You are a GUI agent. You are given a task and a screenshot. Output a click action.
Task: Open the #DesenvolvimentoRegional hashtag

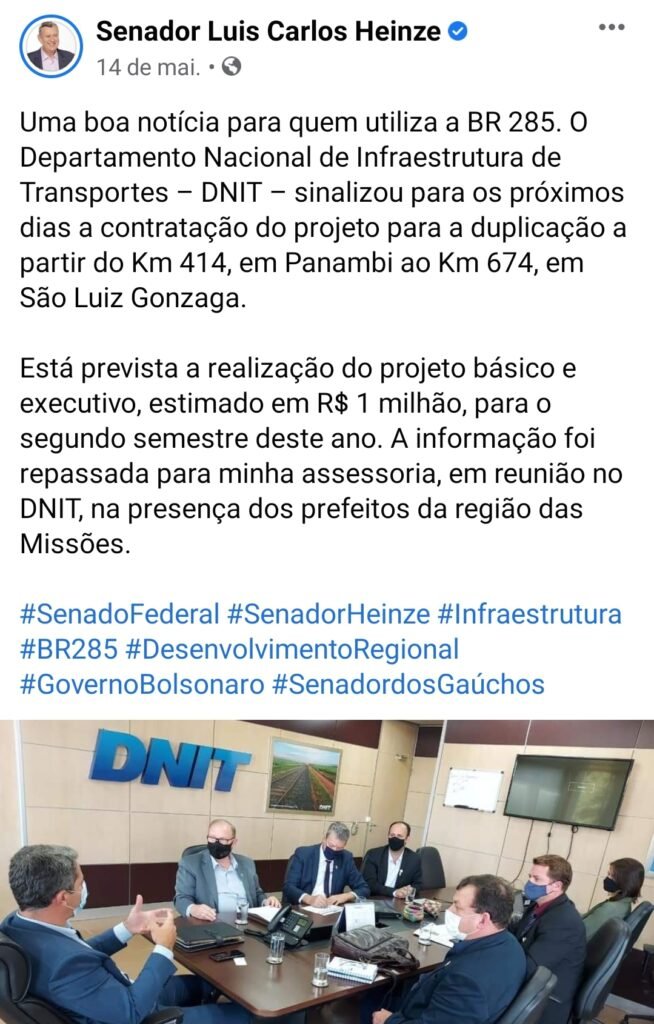pyautogui.click(x=292, y=649)
